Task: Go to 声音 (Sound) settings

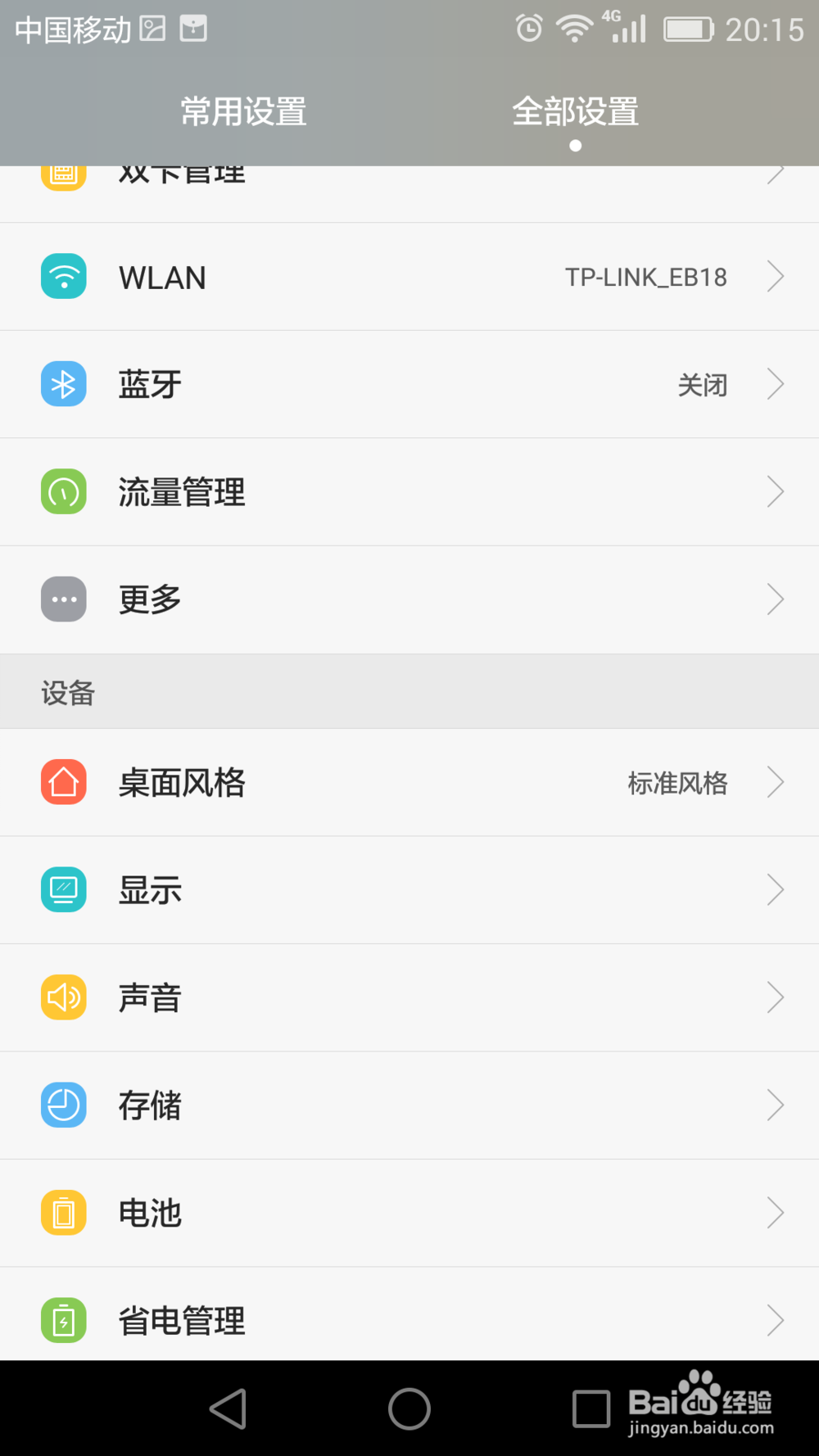Action: (409, 997)
